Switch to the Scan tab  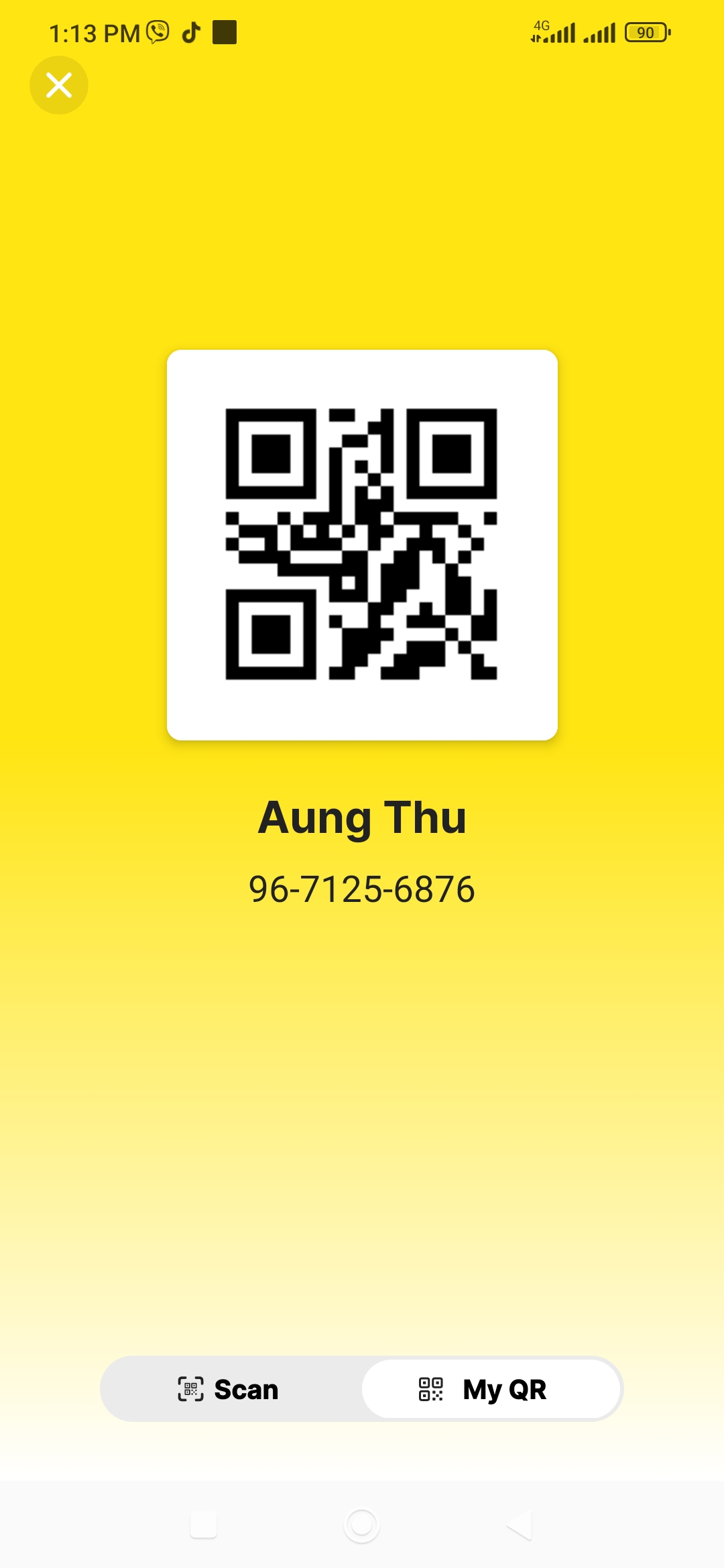click(x=229, y=1390)
